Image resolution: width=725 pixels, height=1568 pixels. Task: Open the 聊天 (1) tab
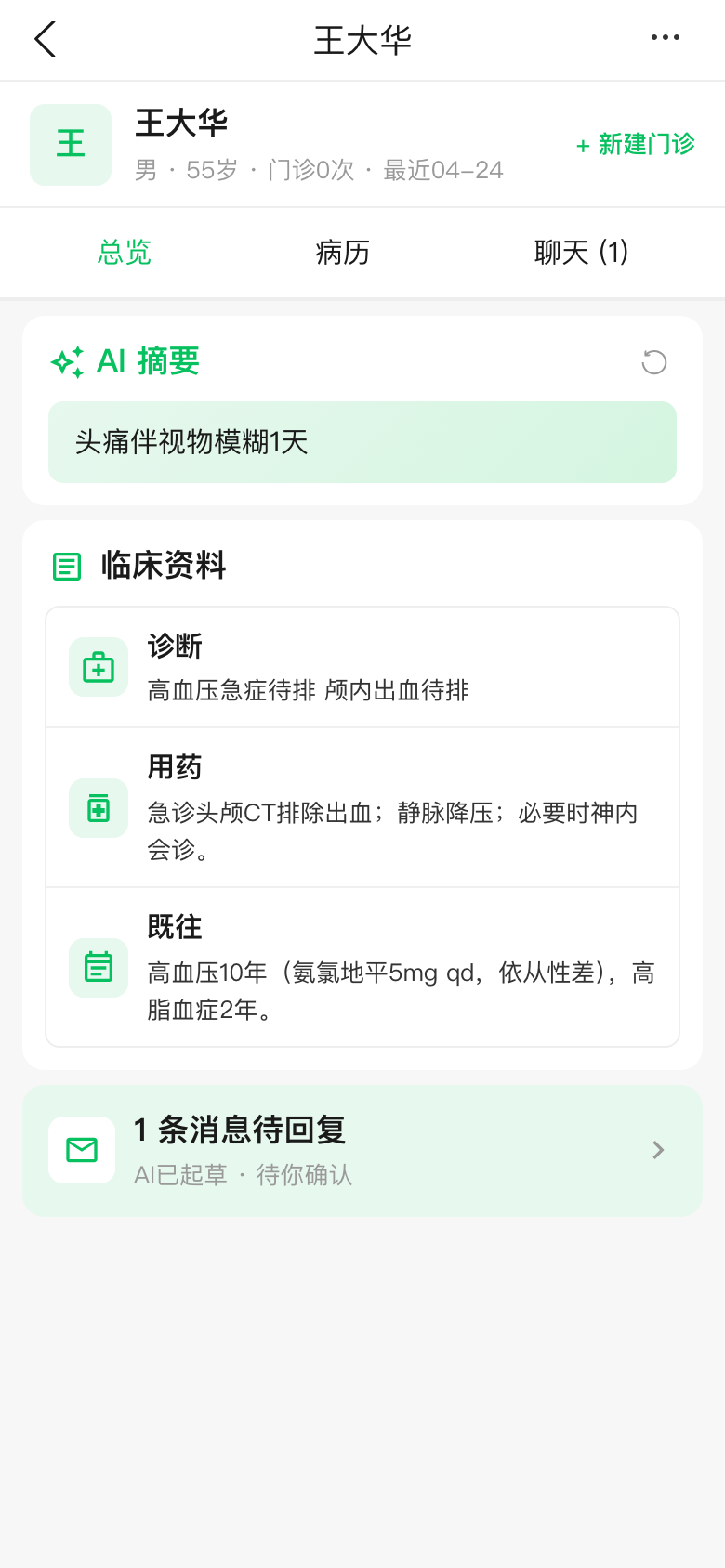tap(581, 252)
